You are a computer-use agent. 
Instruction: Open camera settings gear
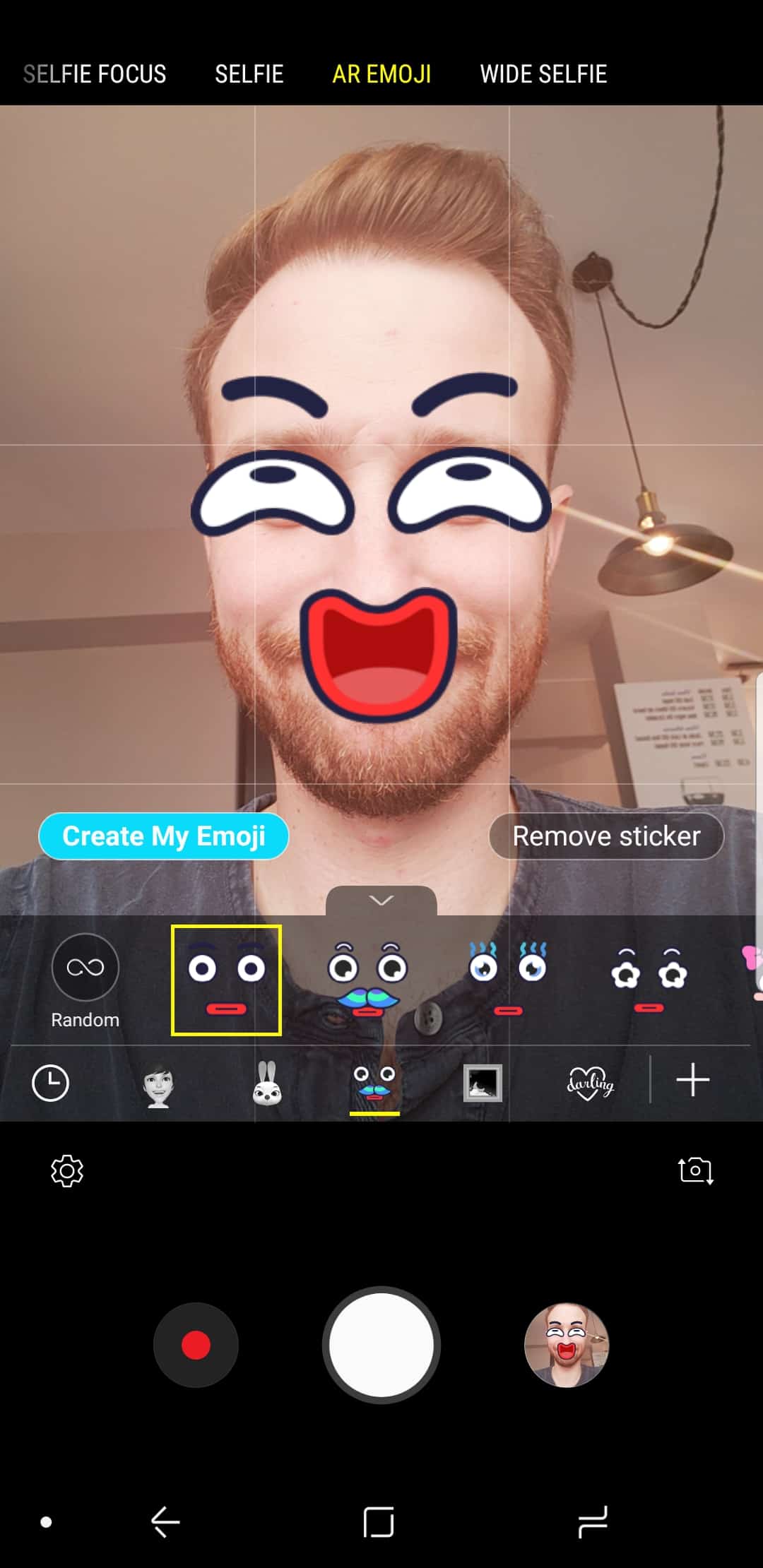click(x=67, y=1171)
